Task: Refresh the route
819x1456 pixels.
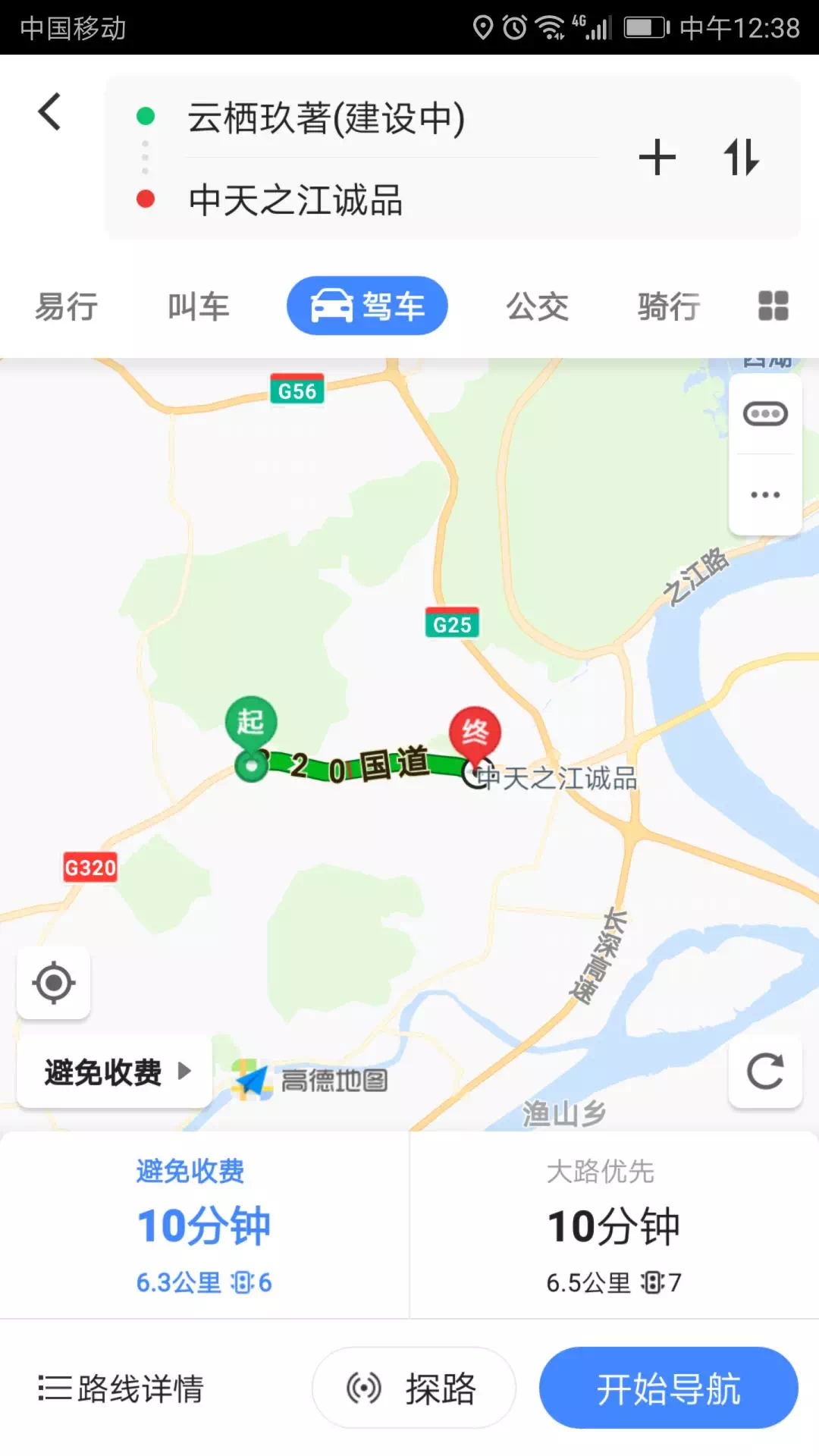Action: coord(764,1072)
